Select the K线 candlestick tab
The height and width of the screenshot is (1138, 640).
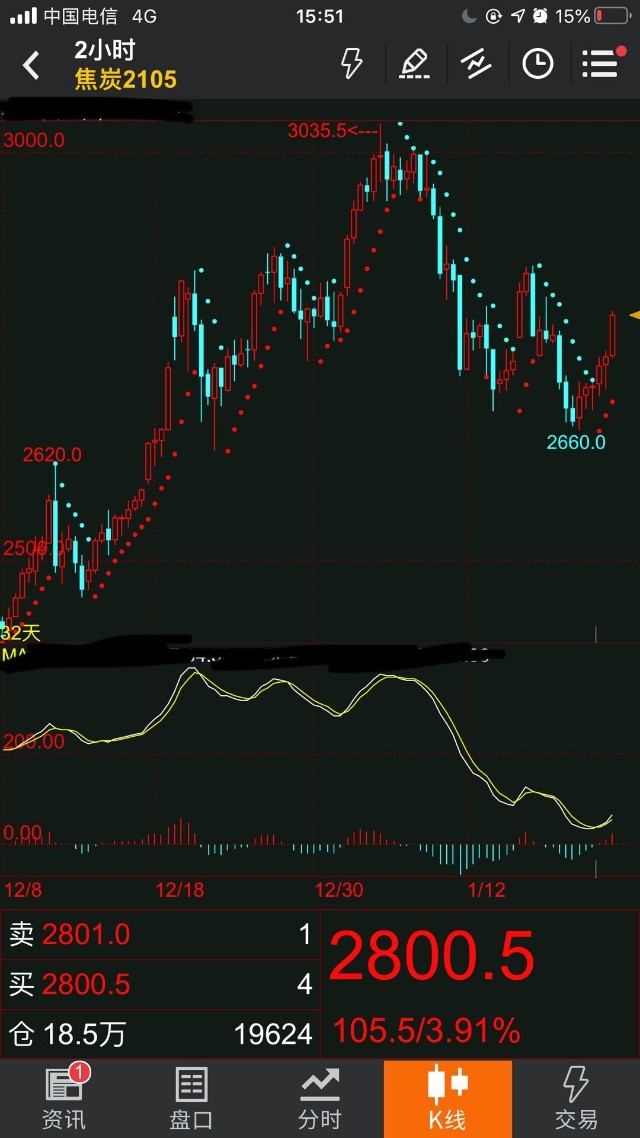pyautogui.click(x=447, y=1098)
